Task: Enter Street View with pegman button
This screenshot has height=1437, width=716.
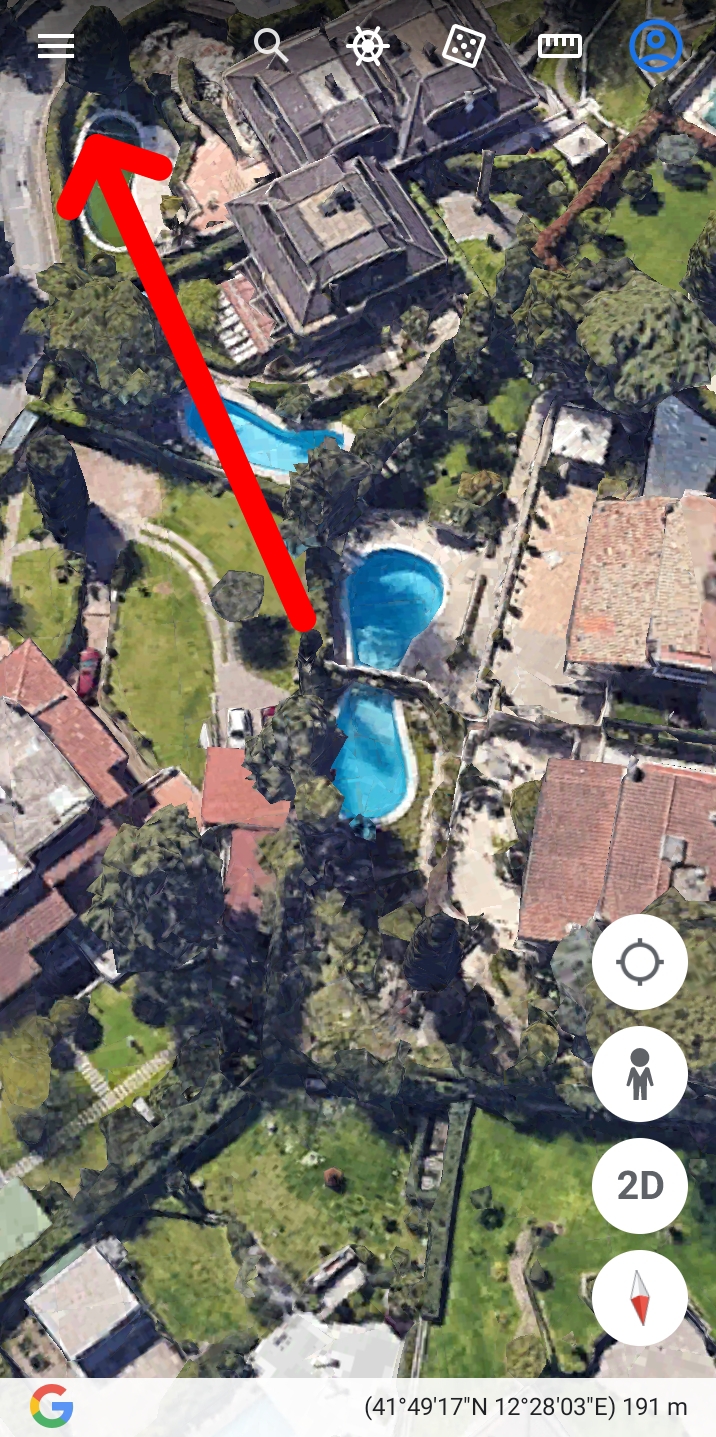Action: 640,1074
